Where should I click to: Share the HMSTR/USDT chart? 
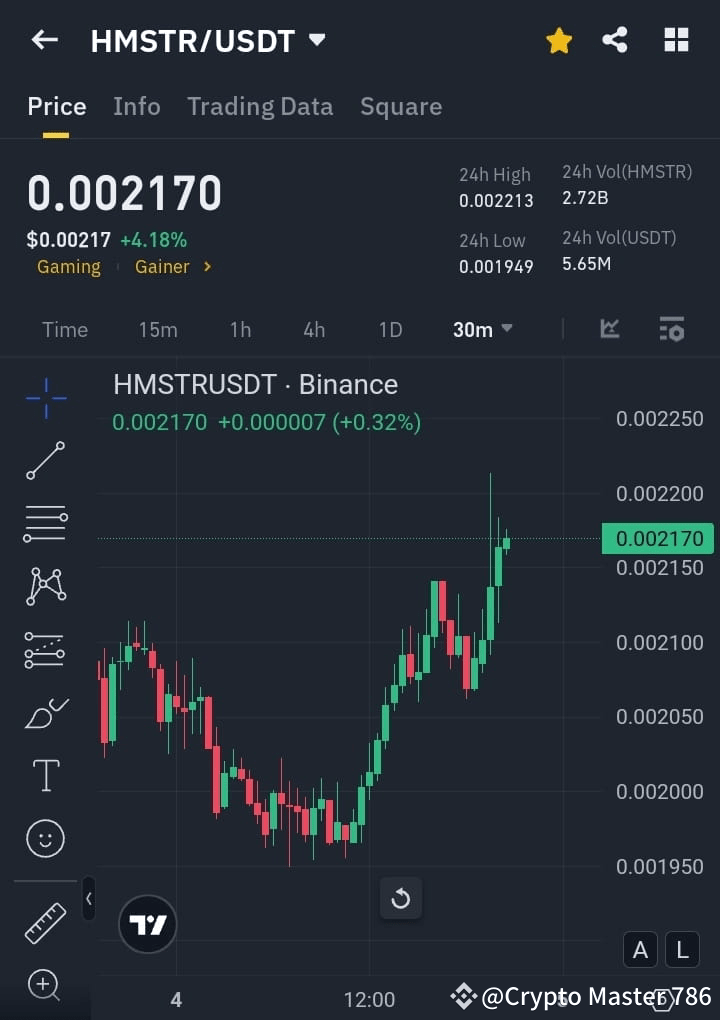click(615, 40)
